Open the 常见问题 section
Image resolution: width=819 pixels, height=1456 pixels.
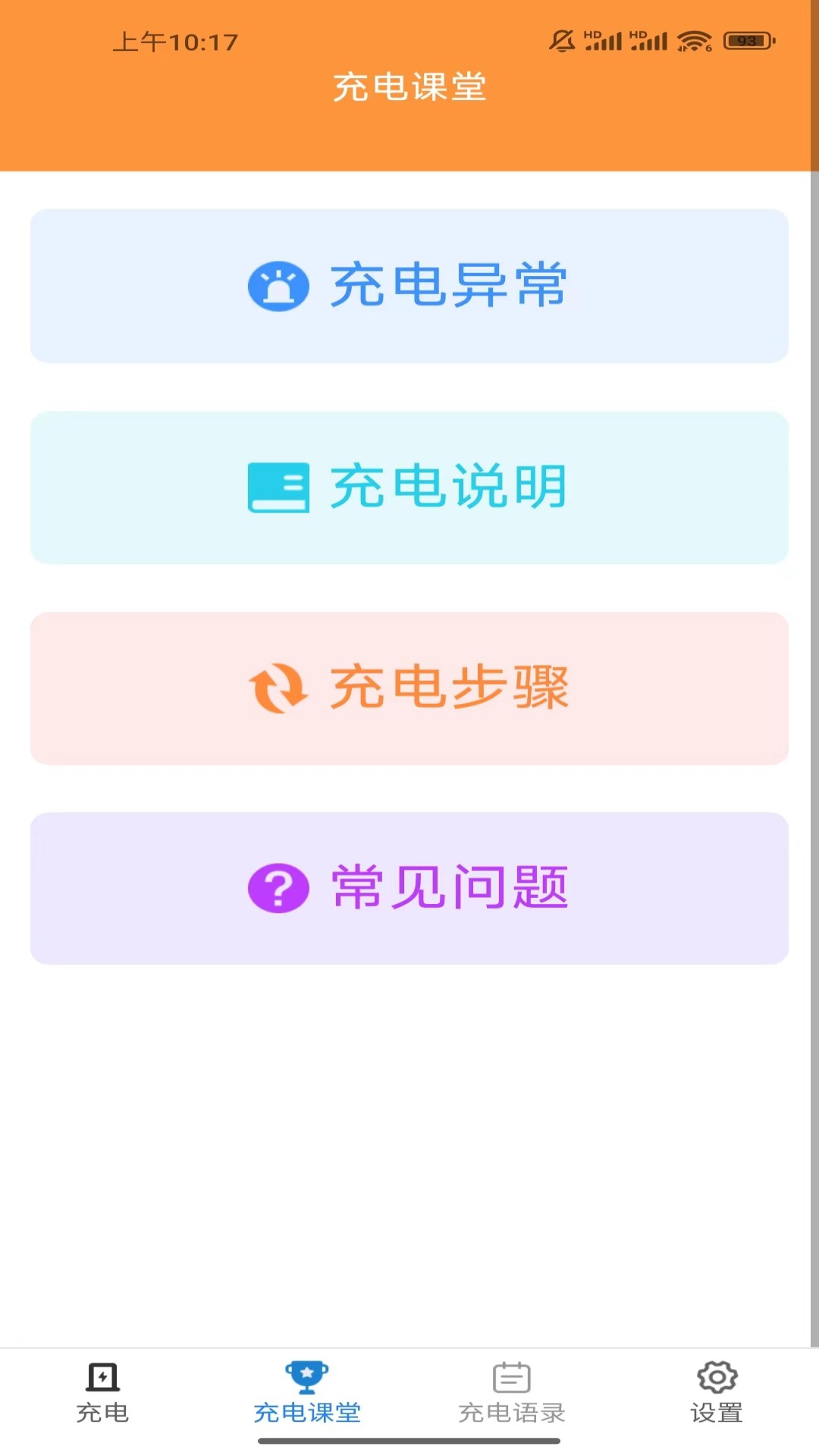pos(409,888)
